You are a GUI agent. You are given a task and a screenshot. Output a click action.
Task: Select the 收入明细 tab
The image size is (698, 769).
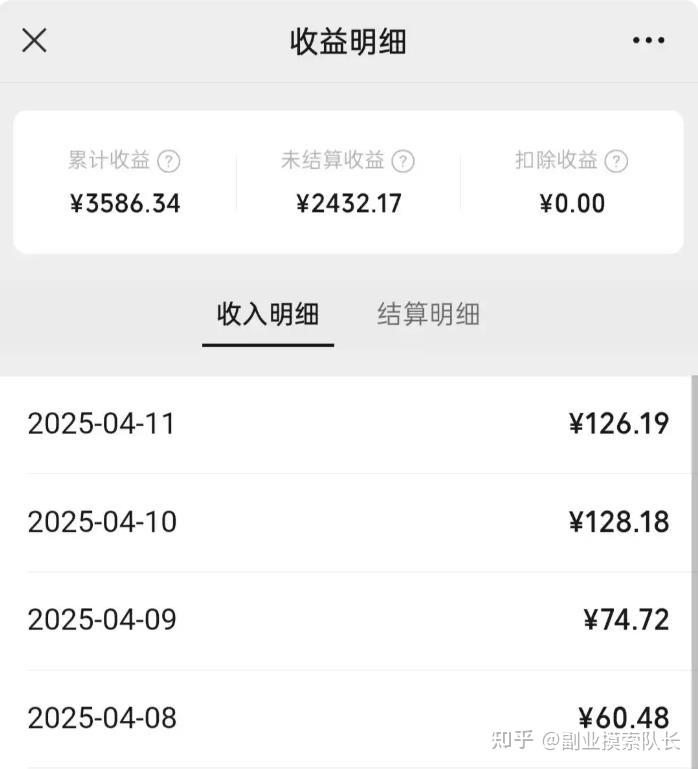268,314
